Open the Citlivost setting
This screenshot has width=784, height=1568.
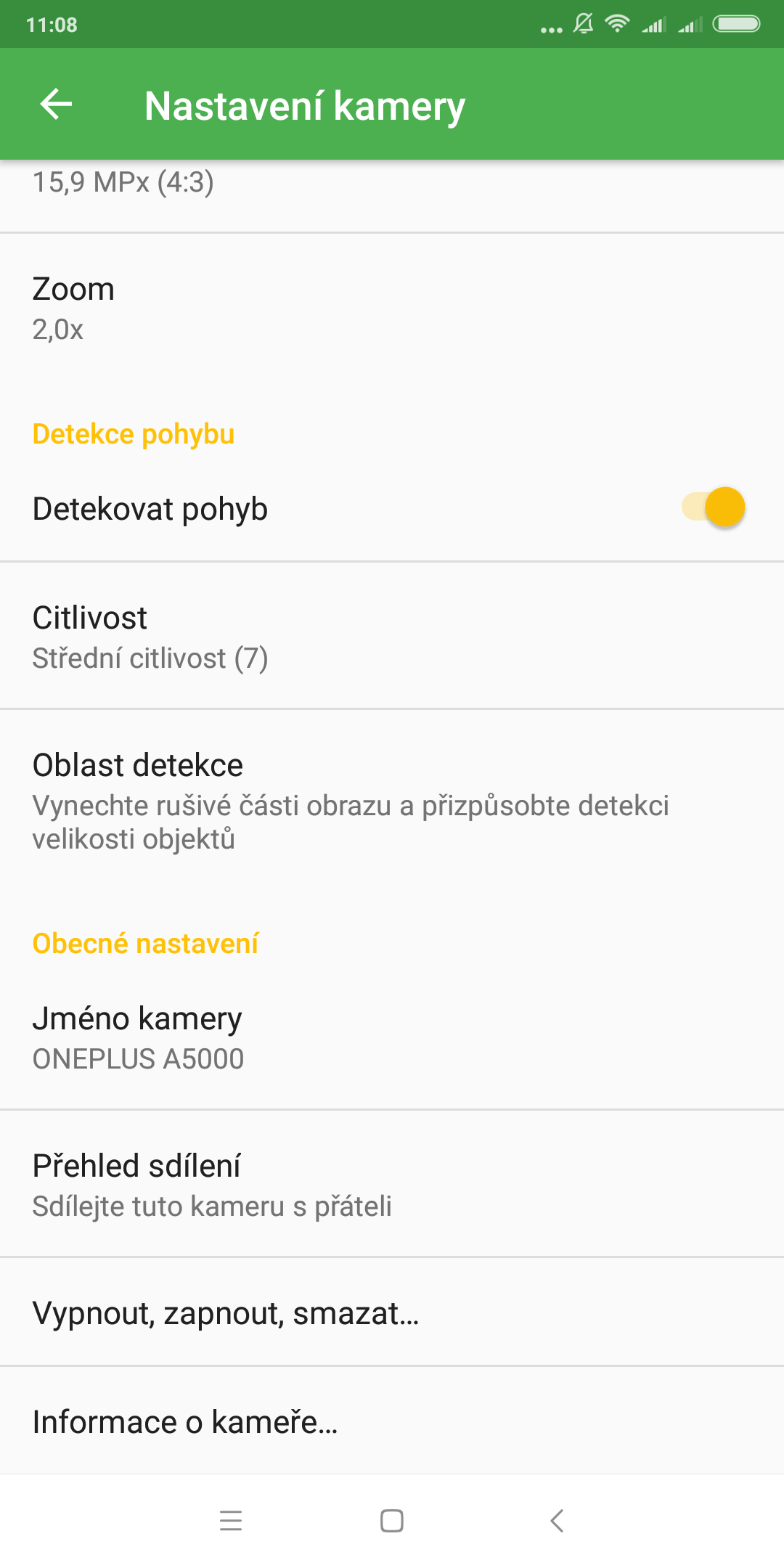tap(392, 637)
